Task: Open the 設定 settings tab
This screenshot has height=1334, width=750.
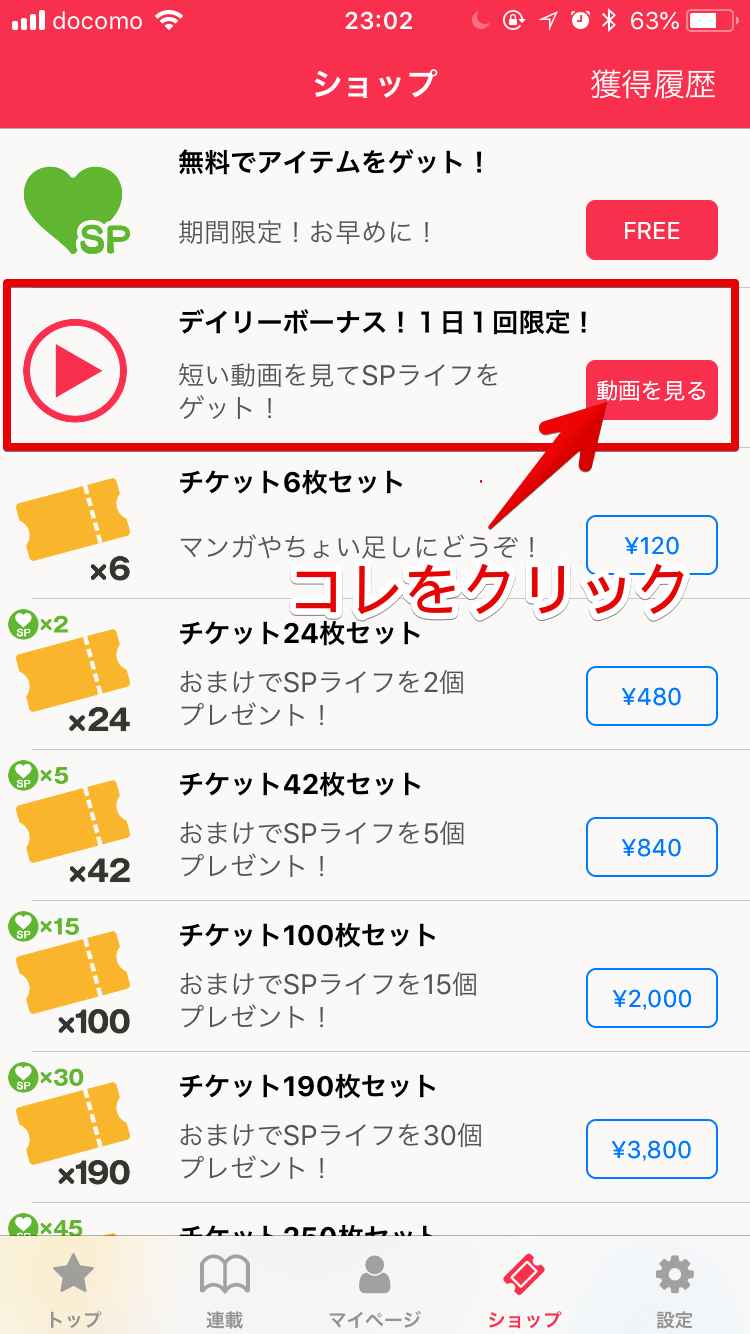Action: [x=674, y=1290]
